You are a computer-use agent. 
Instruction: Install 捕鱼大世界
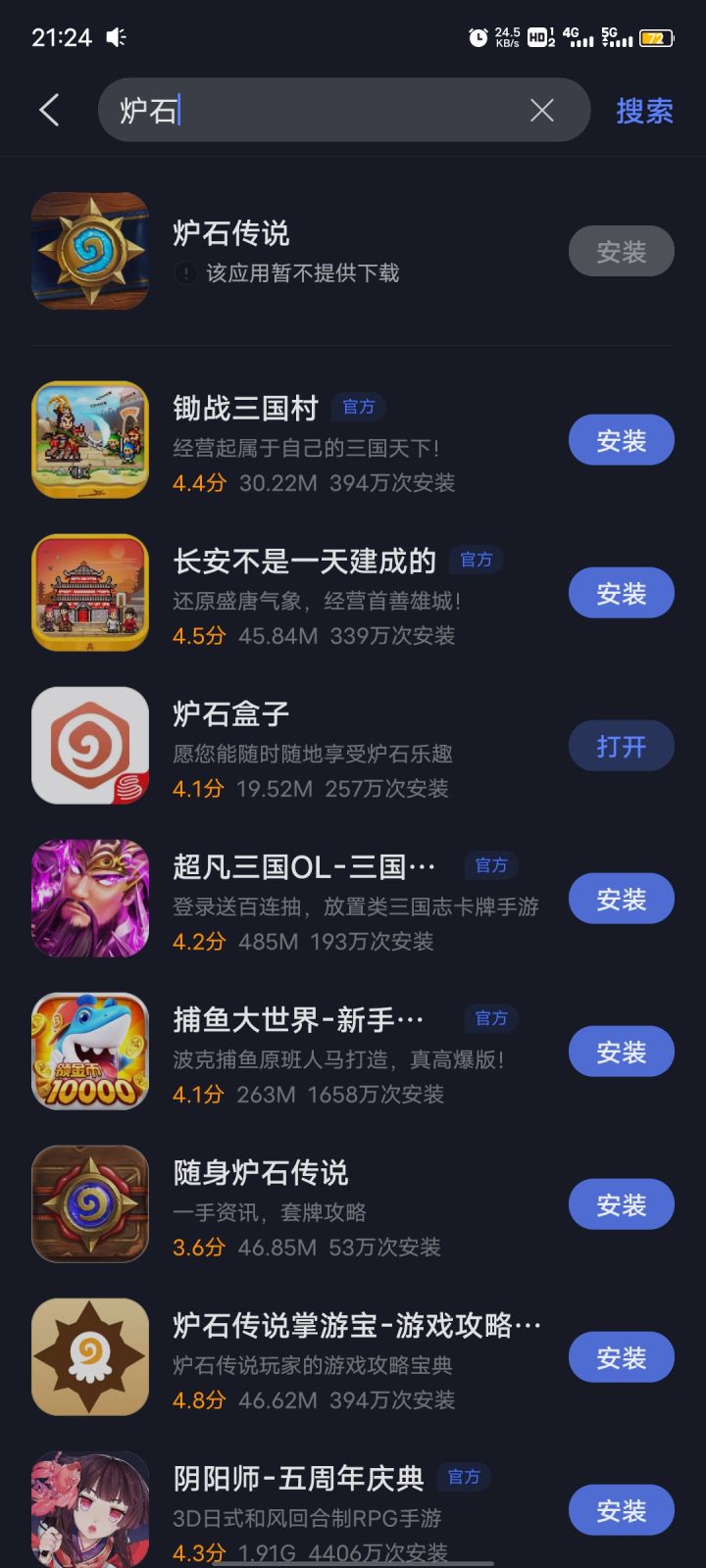point(622,1052)
